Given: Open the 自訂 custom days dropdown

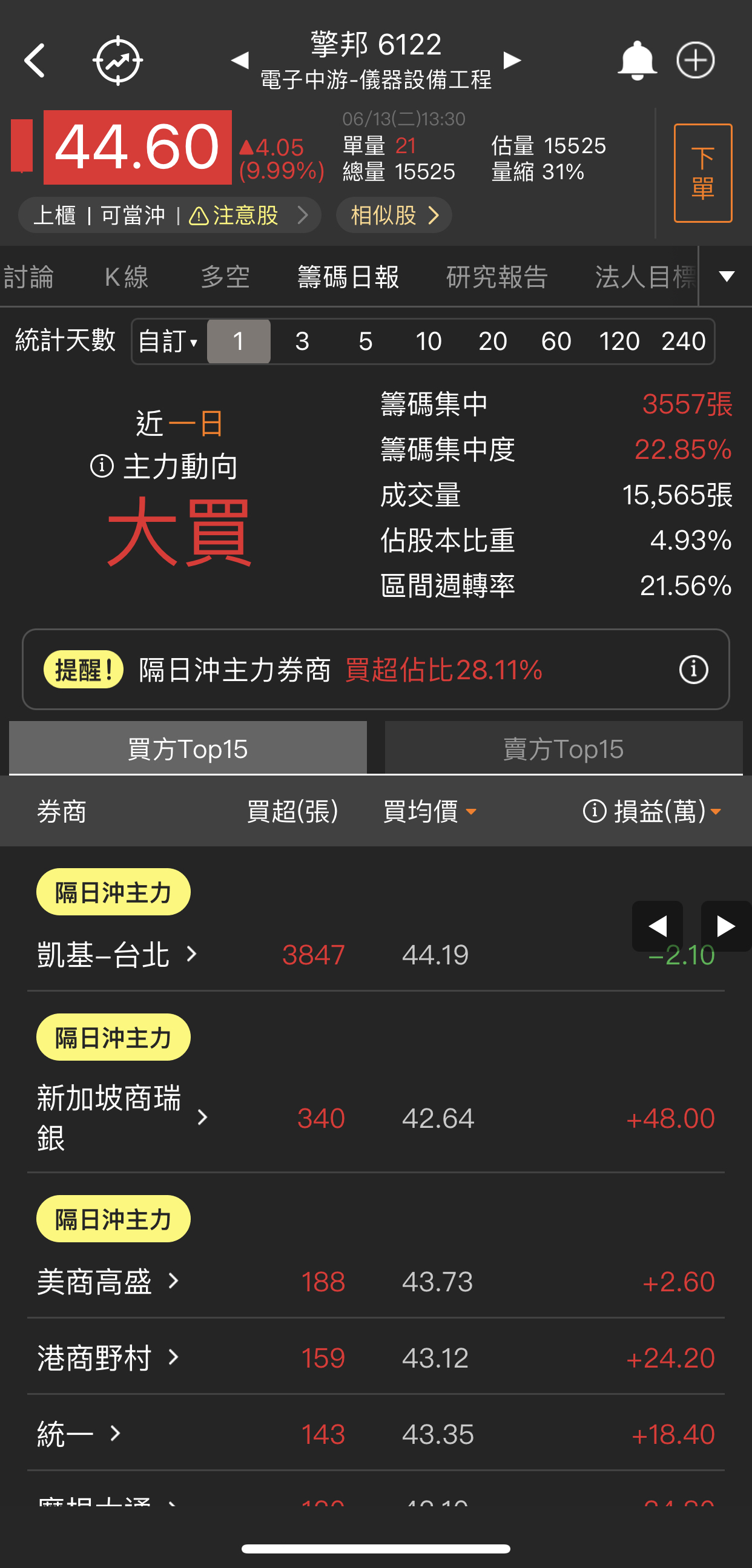Looking at the screenshot, I should (x=168, y=341).
